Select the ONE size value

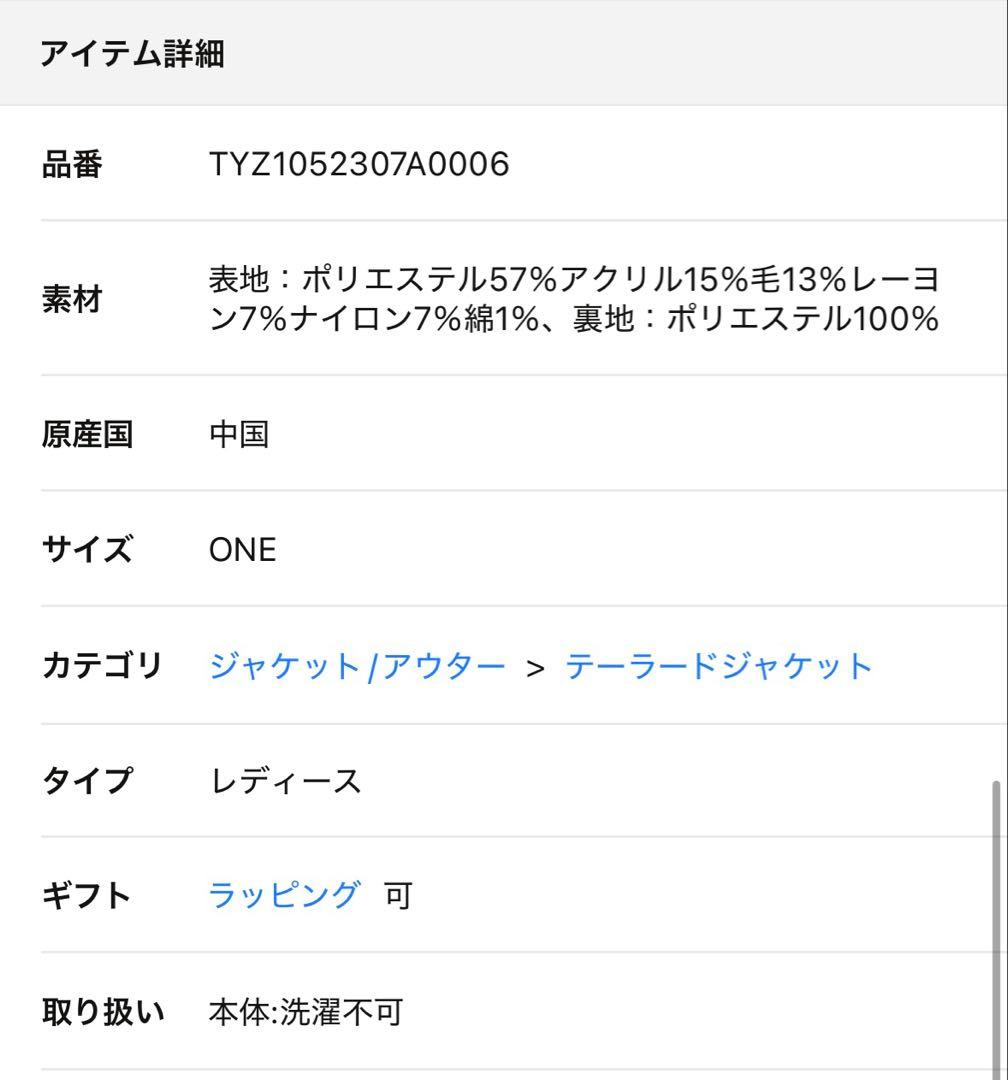[x=240, y=549]
